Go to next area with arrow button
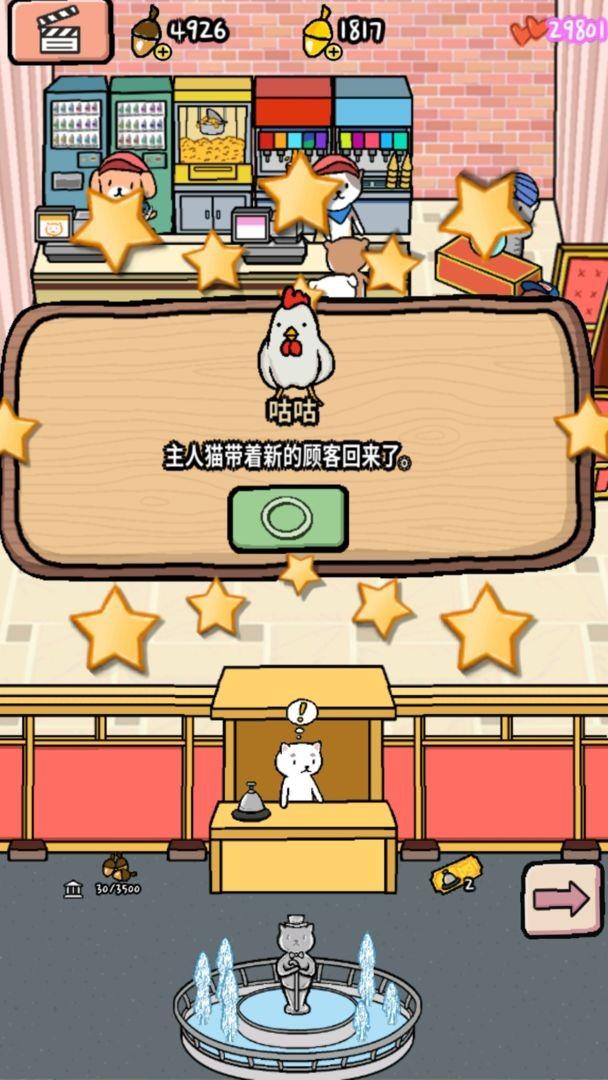Viewport: 608px width, 1080px height. [561, 900]
